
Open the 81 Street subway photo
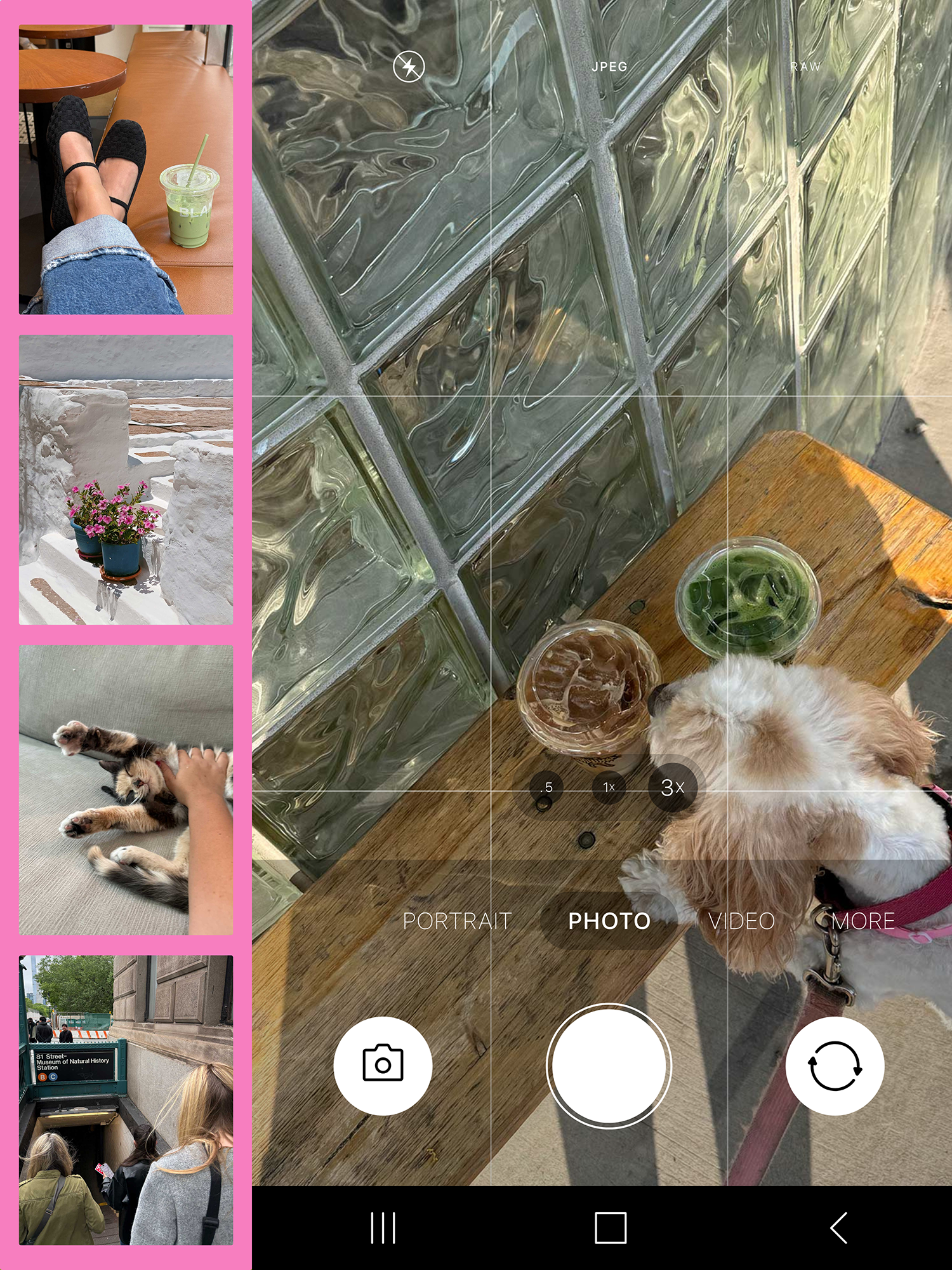126,1100
